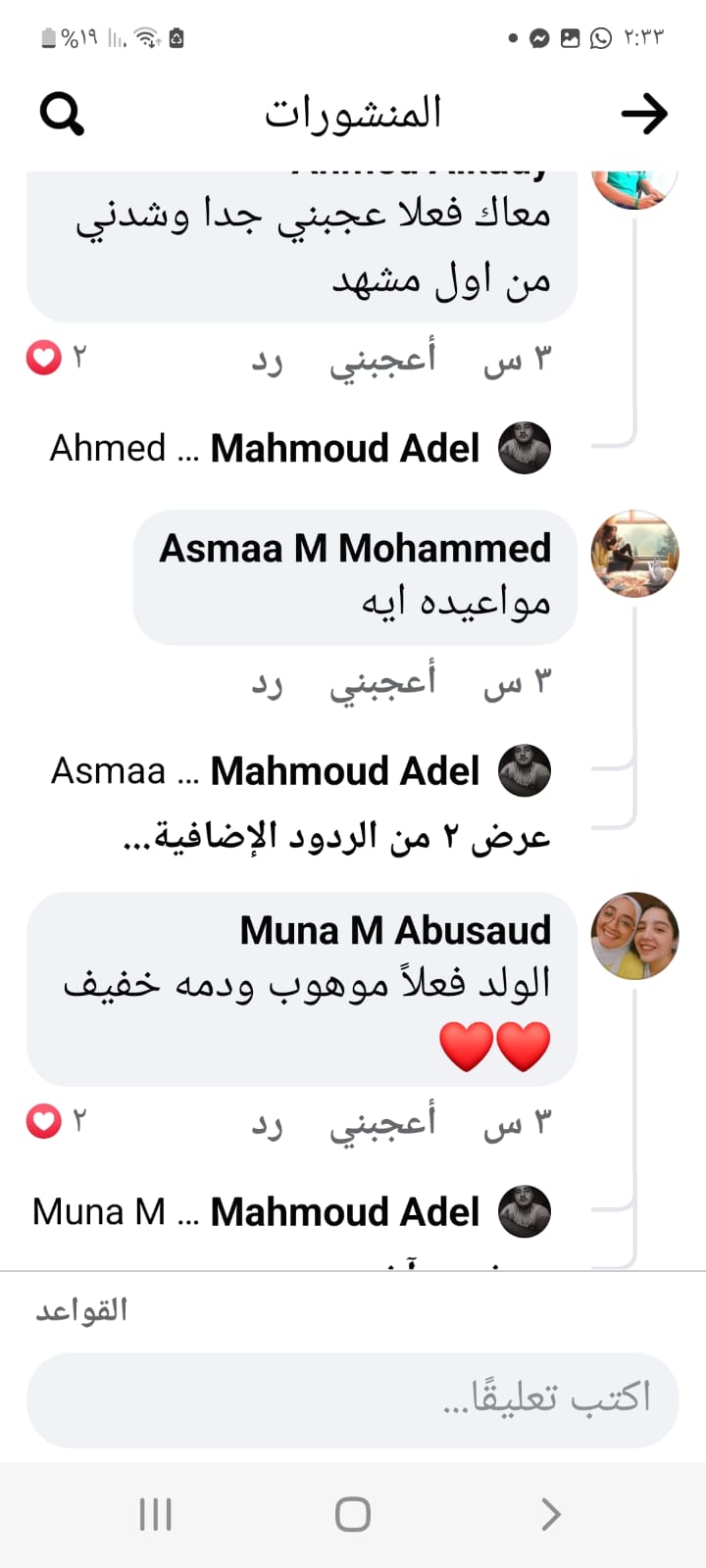This screenshot has height=1568, width=706.
Task: Tap the write a comment field
Action: tap(353, 1398)
